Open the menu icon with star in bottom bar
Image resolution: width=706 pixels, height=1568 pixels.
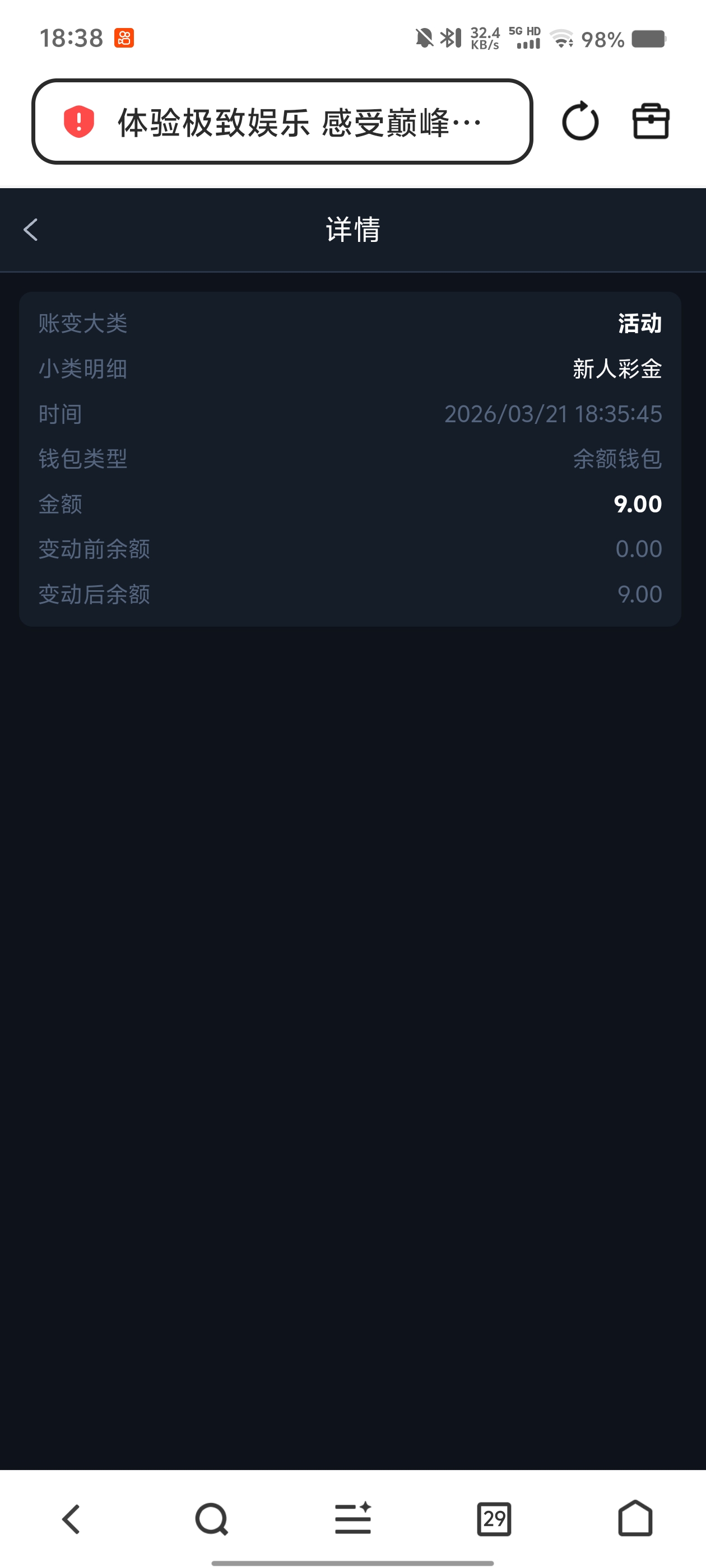[352, 1518]
